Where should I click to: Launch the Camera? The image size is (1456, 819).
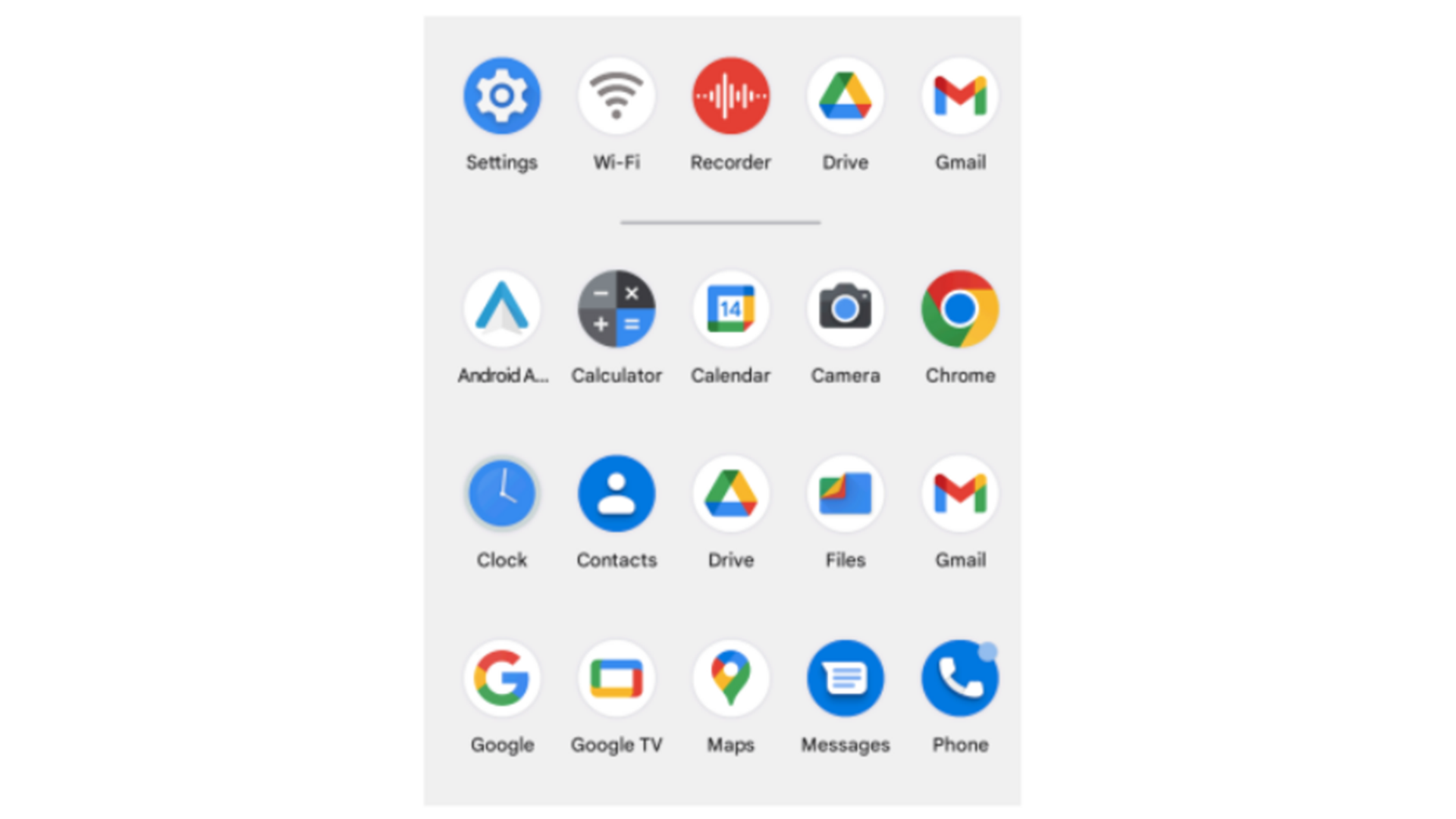pos(845,309)
